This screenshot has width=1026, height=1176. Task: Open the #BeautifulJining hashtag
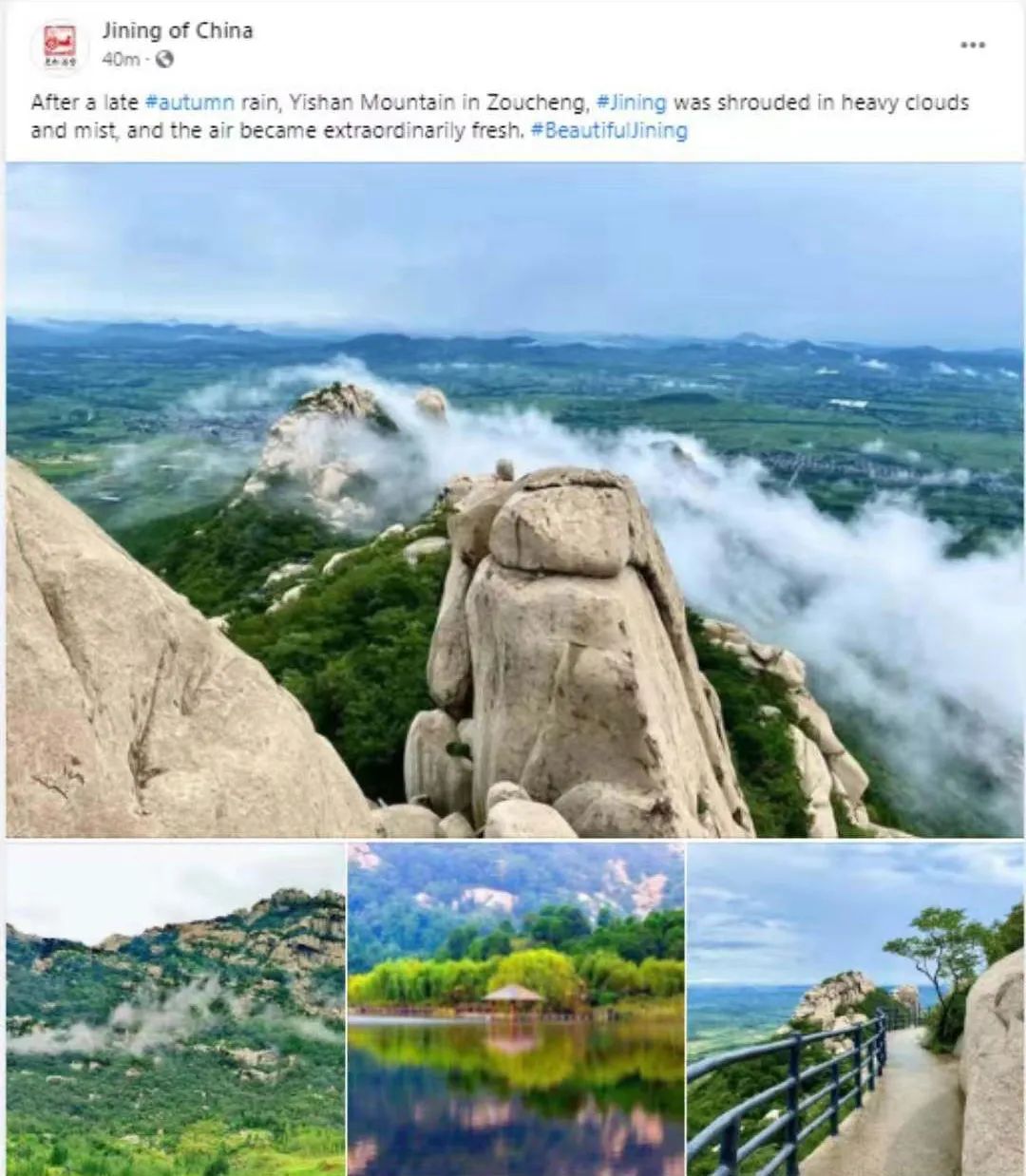609,130
